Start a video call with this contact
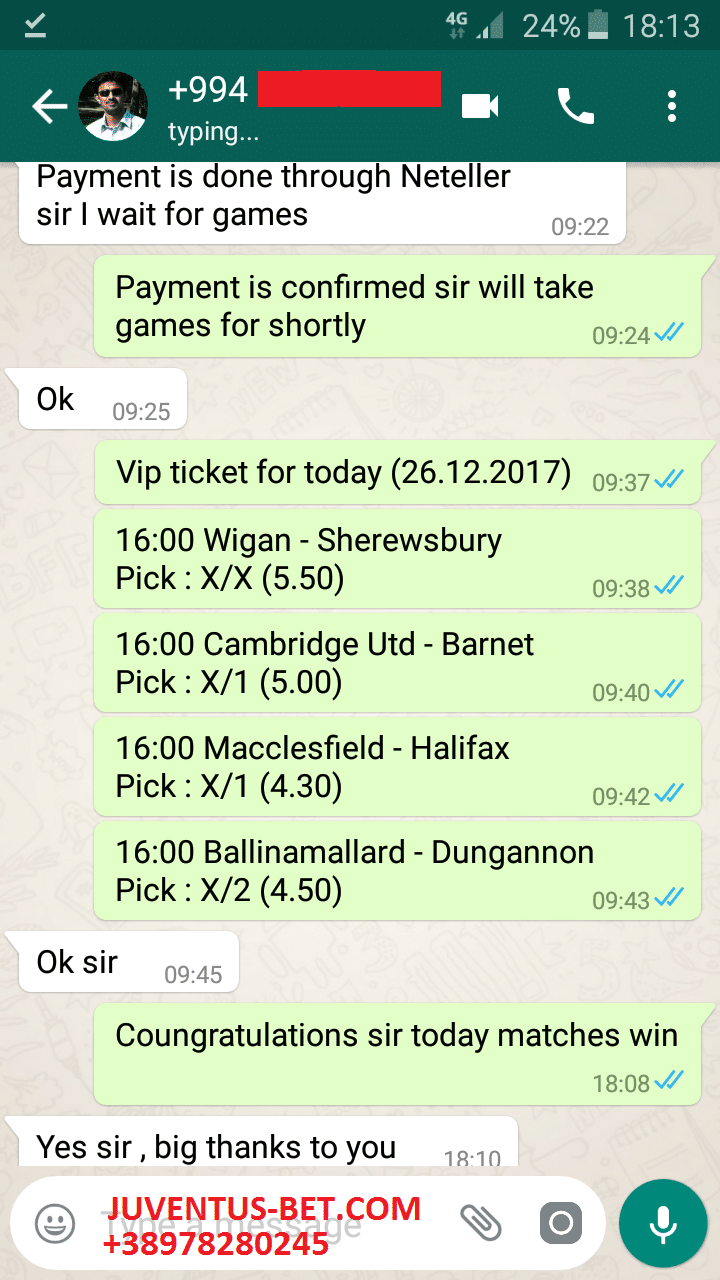 [x=480, y=106]
